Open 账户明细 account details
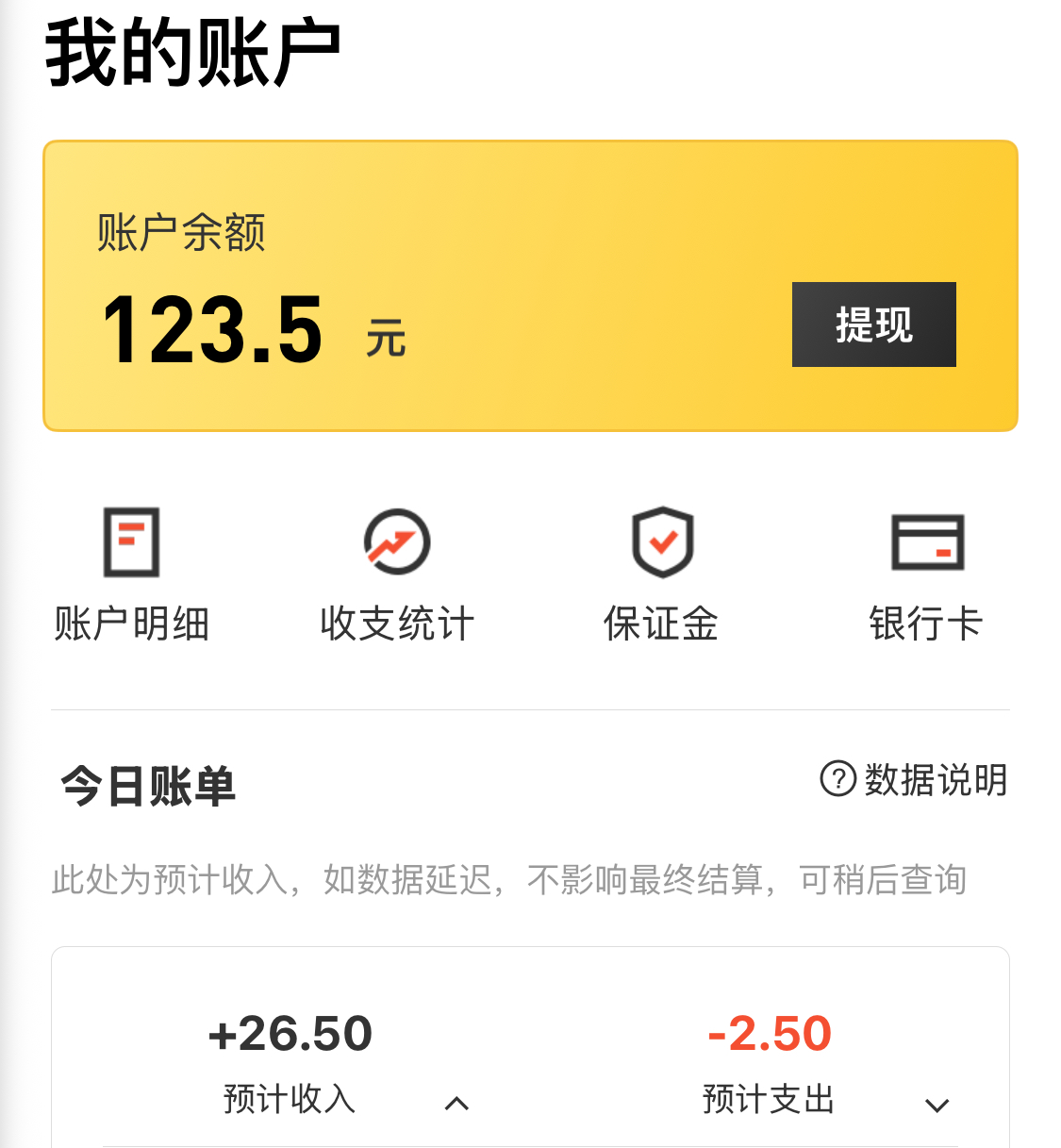Viewport: 1061px width, 1148px height. (x=131, y=574)
